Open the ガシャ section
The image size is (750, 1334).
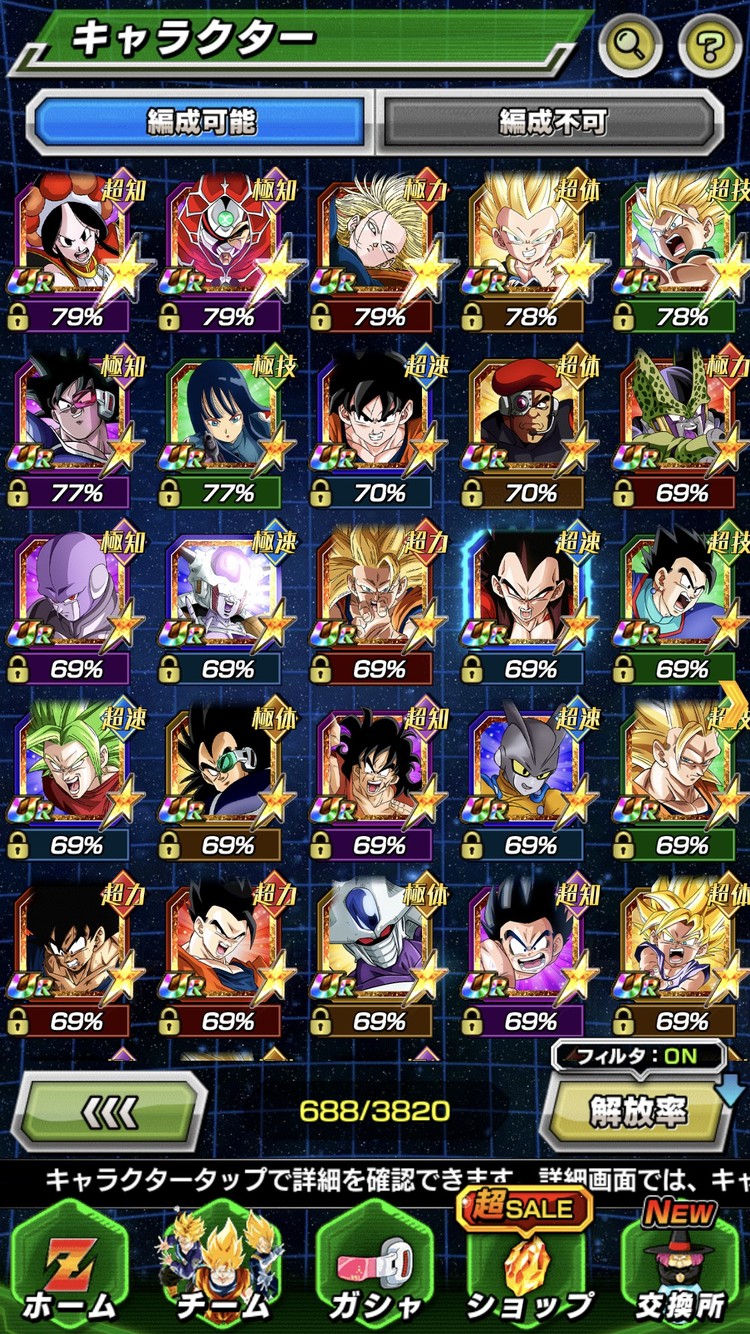[x=374, y=1270]
